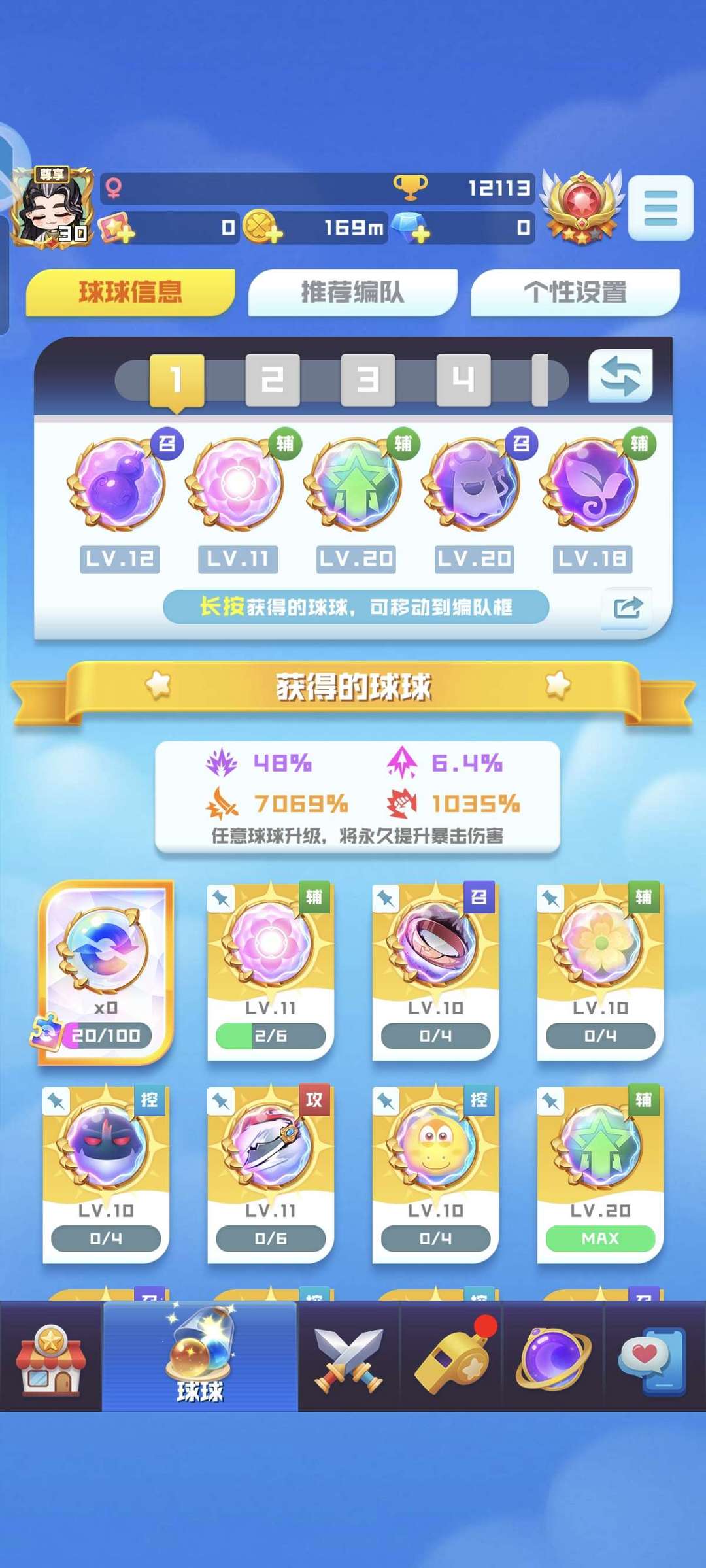The height and width of the screenshot is (1568, 706).
Task: Share the current team lineup
Action: pos(627,608)
